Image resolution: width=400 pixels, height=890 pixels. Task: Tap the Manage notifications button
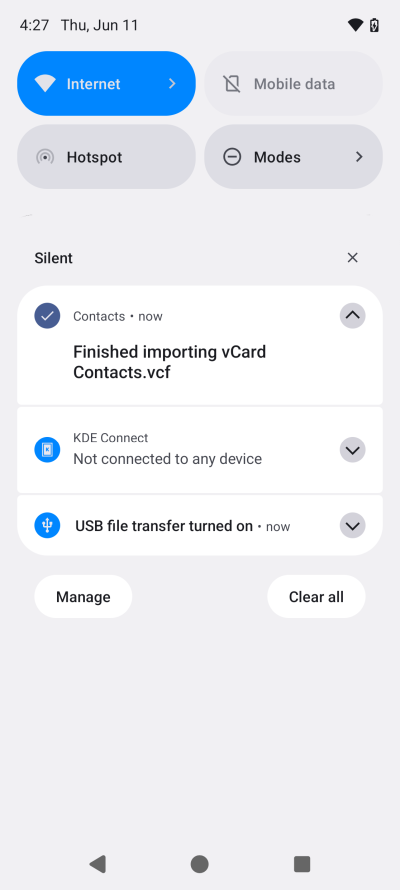(x=83, y=597)
